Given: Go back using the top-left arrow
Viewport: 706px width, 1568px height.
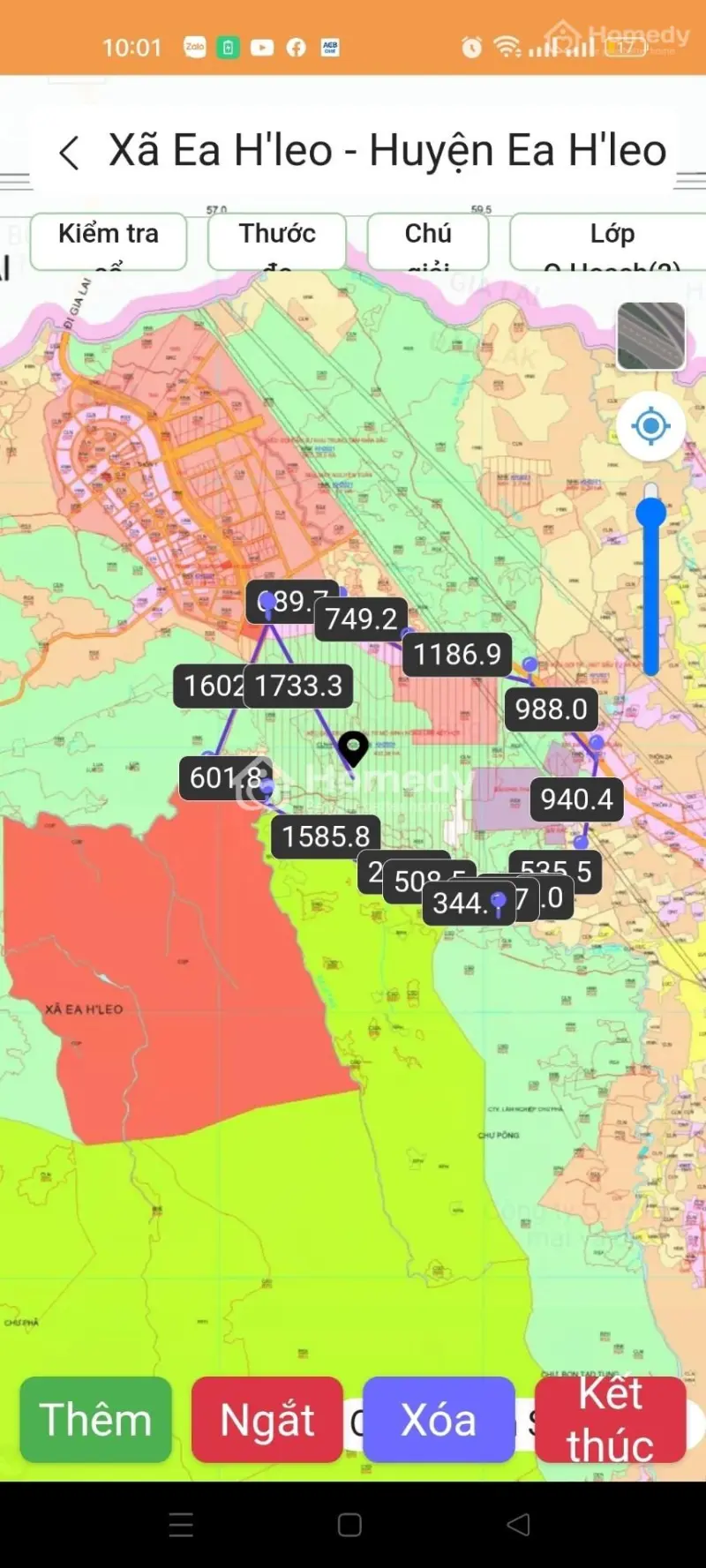Looking at the screenshot, I should click(69, 153).
